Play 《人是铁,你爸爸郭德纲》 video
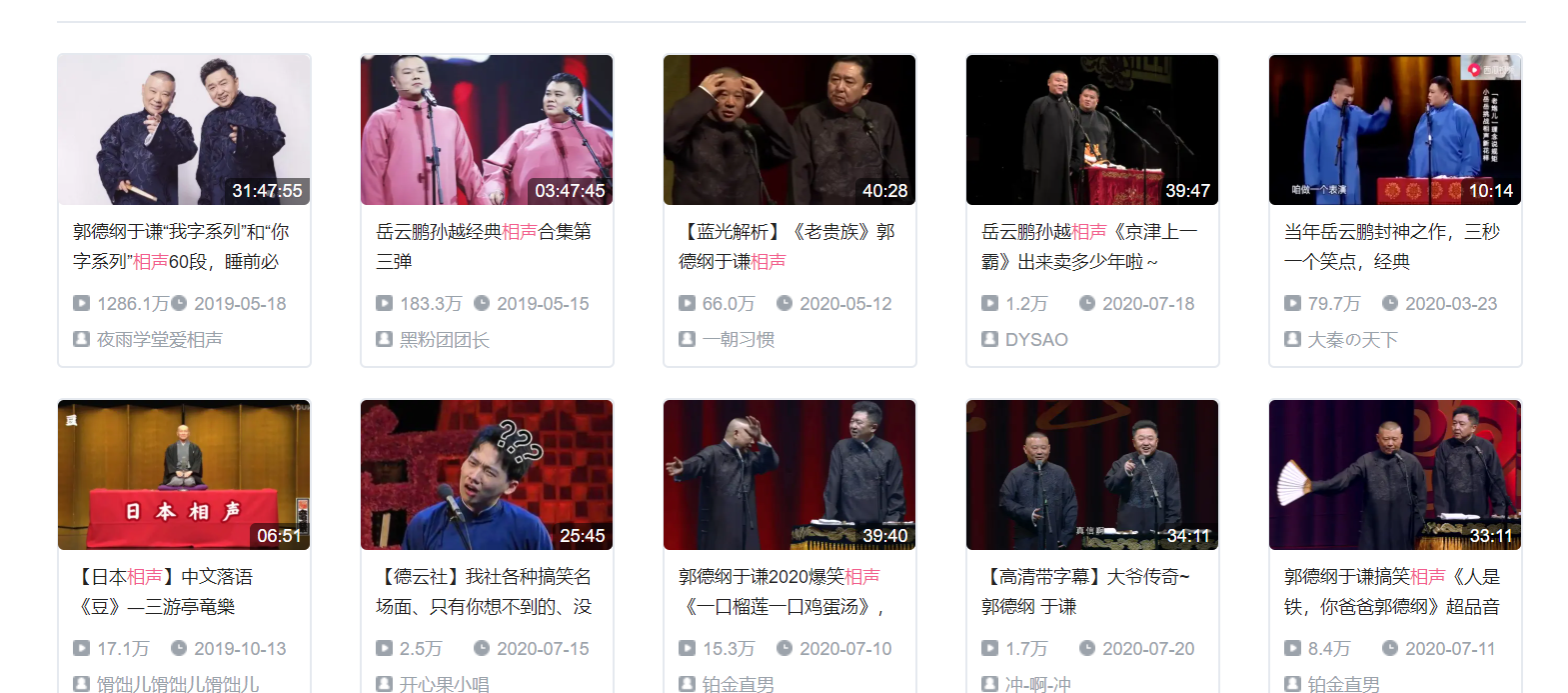Screen dimensions: 1568x693 coord(1395,475)
